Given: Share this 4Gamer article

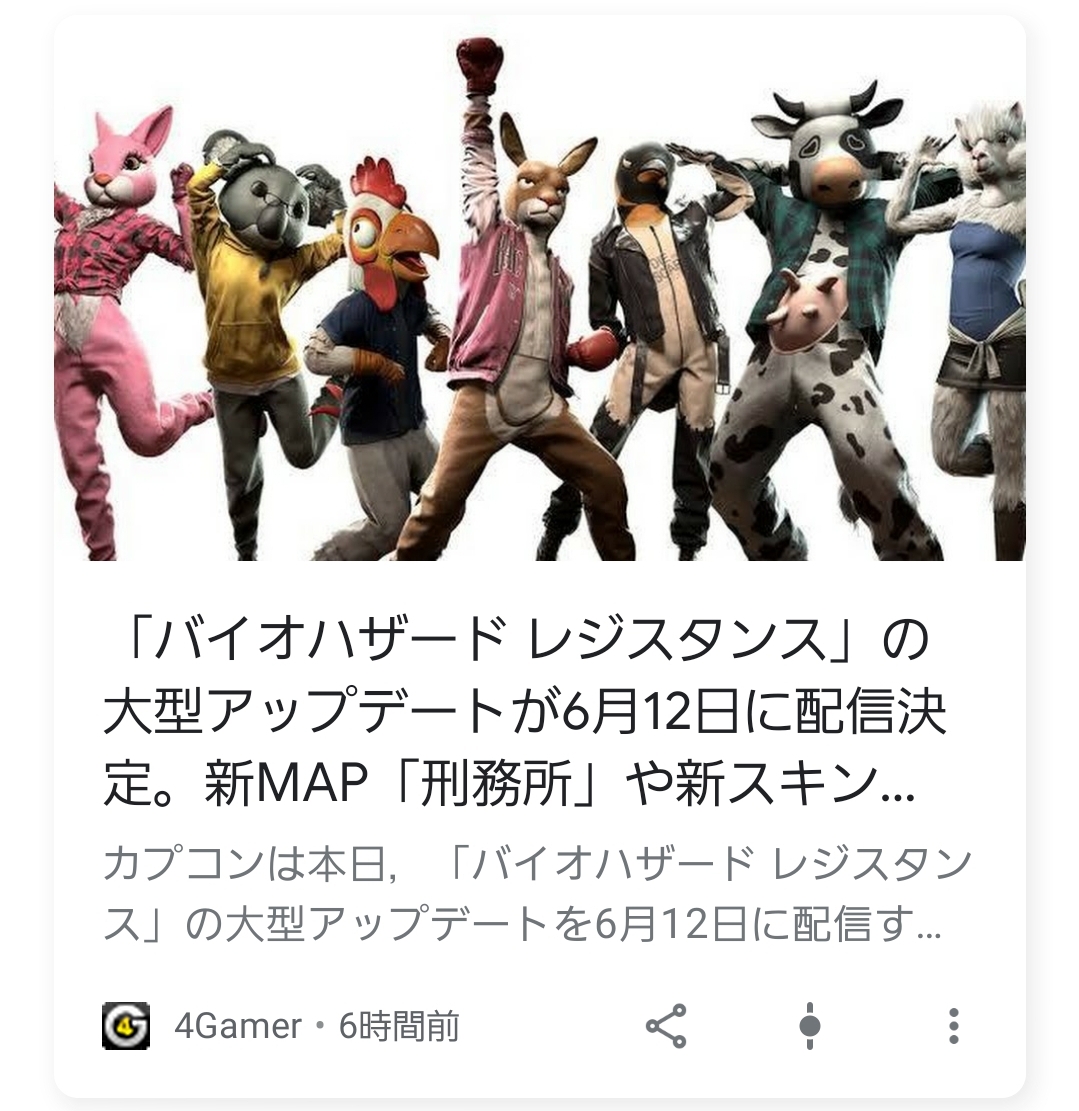Looking at the screenshot, I should (666, 1026).
